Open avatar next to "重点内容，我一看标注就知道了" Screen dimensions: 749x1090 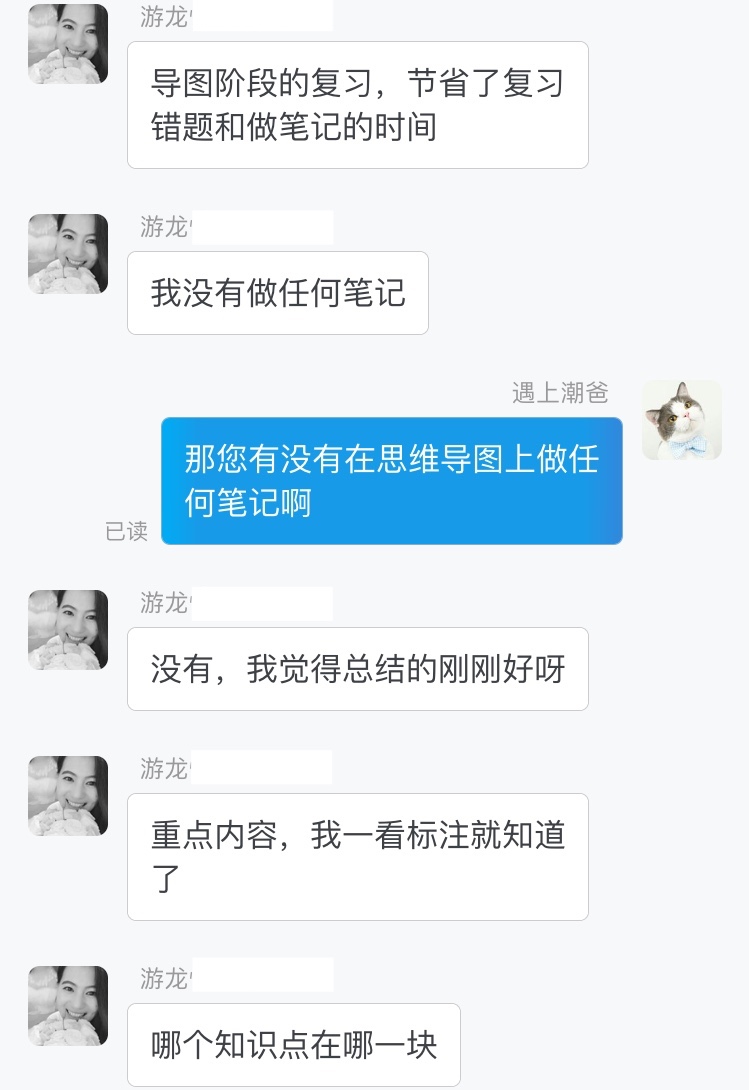pos(68,796)
